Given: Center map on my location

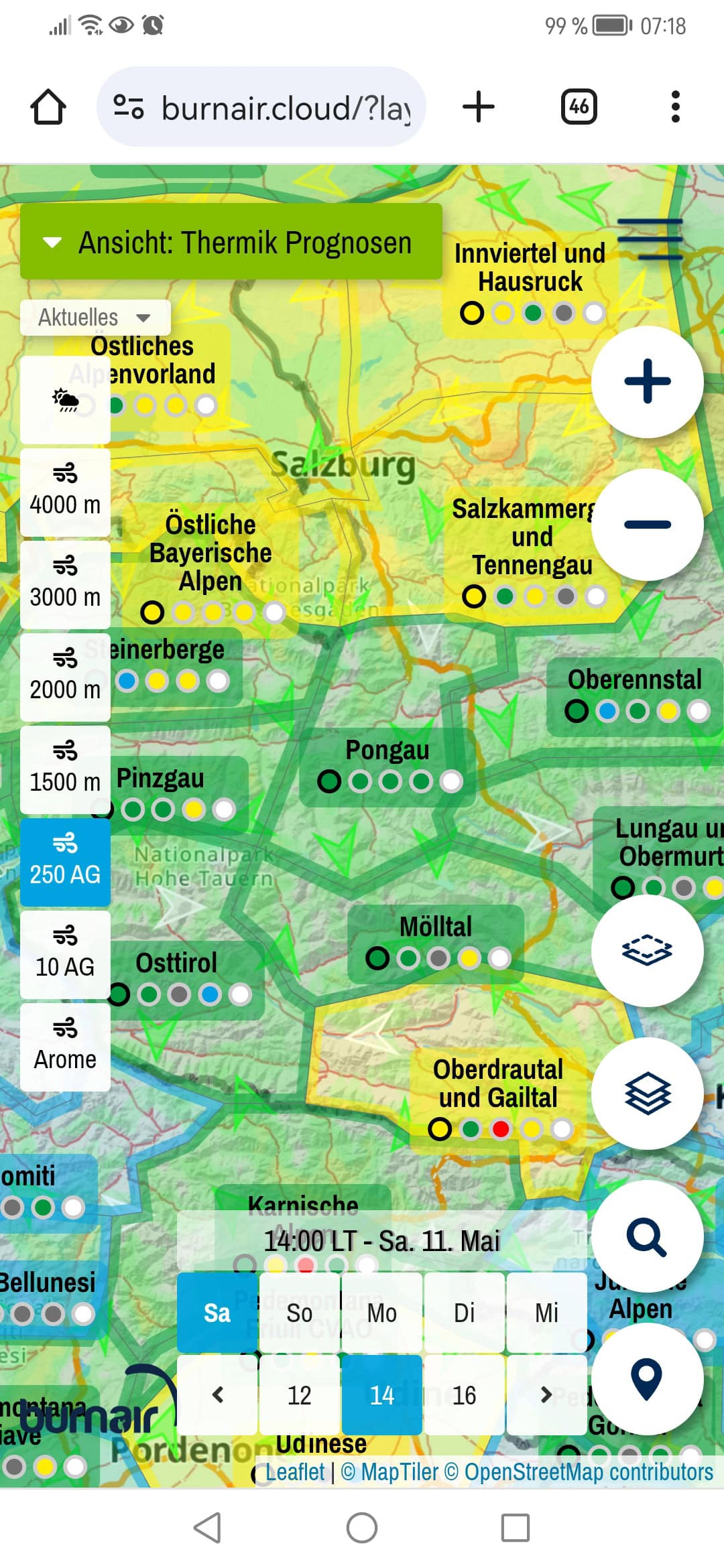Looking at the screenshot, I should pyautogui.click(x=647, y=1379).
